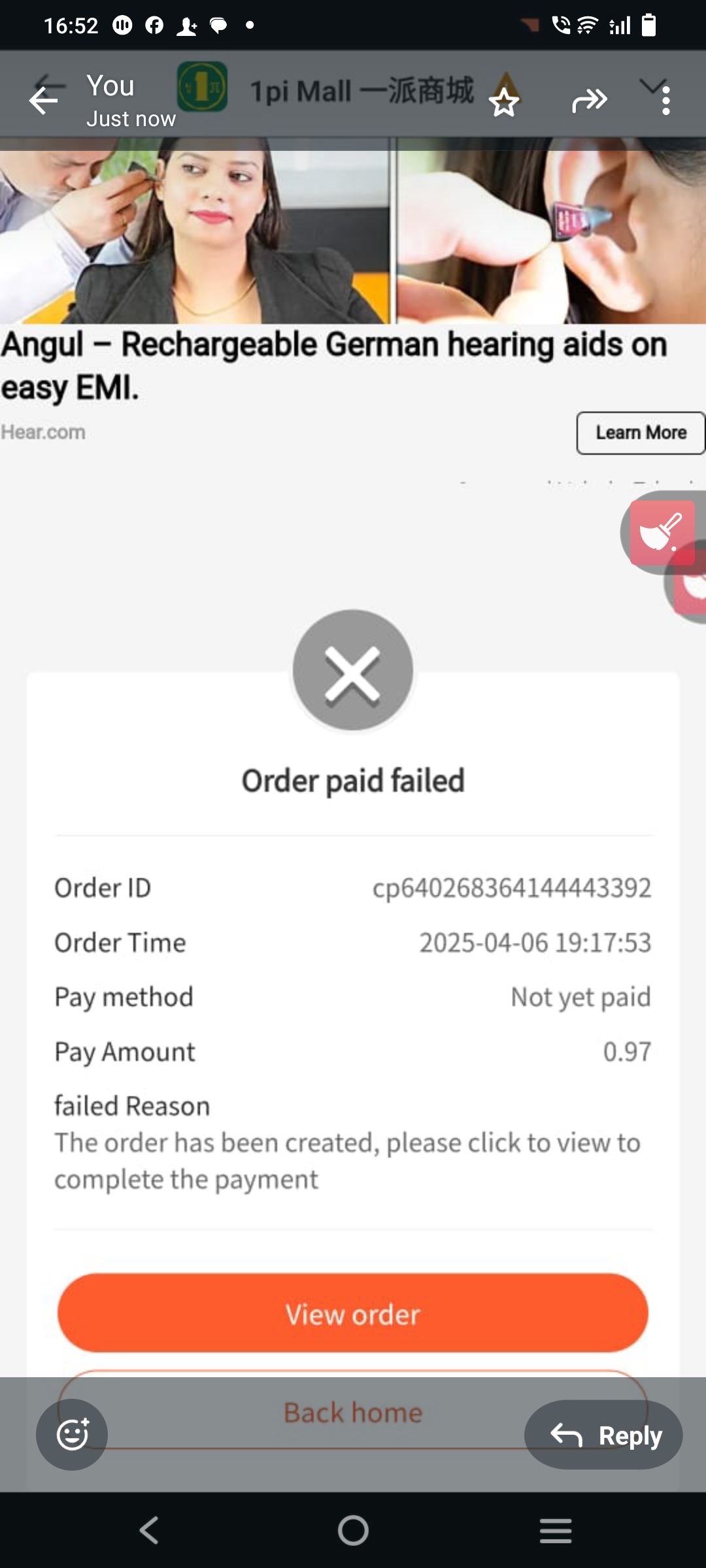Open recent apps from the navigation bar
Screen dimensions: 706x1568
(556, 1530)
